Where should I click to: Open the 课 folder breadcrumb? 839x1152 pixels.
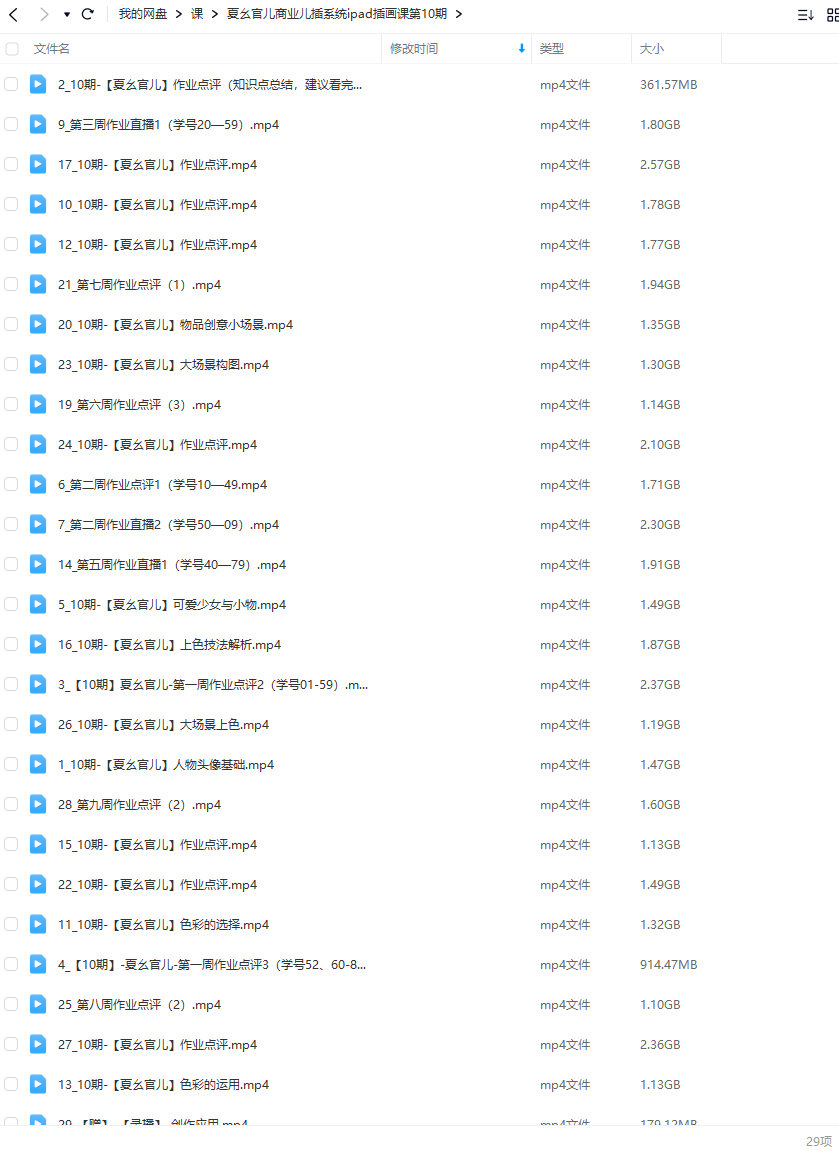[197, 14]
